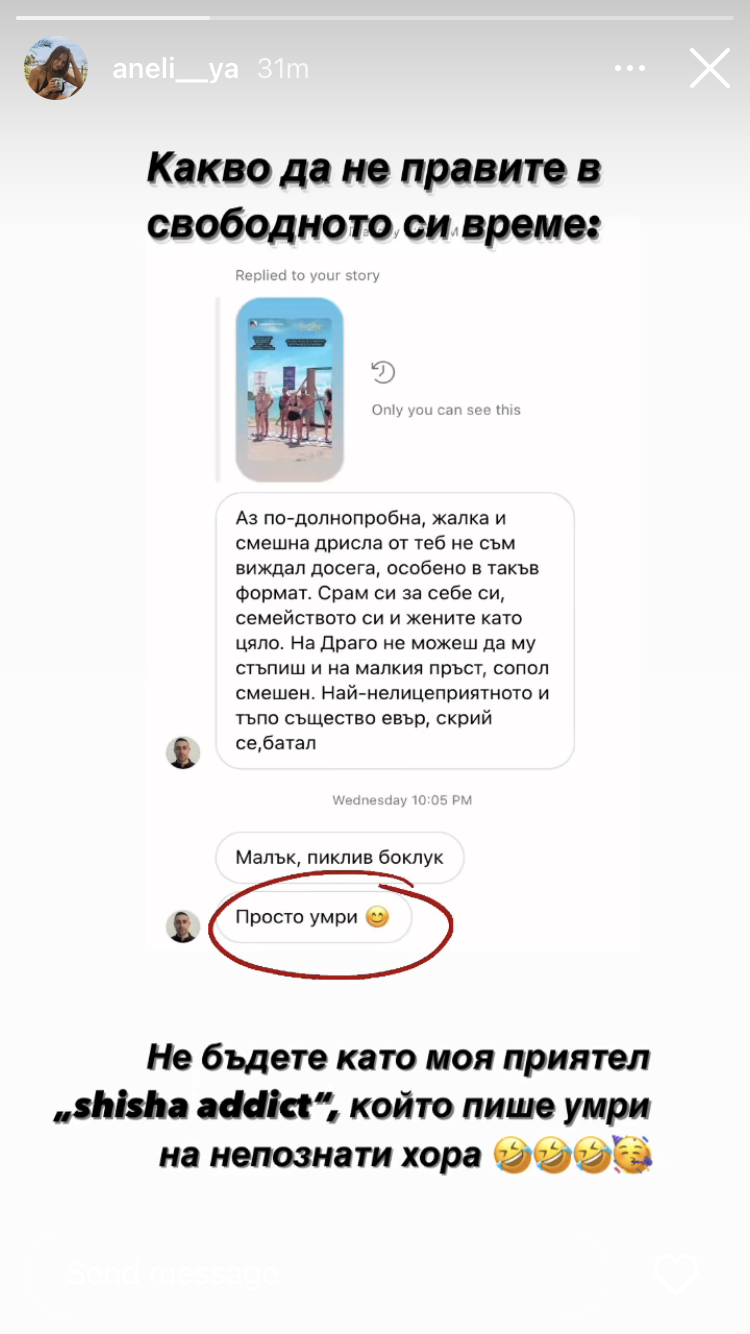Like this story with the heart

[676, 1272]
